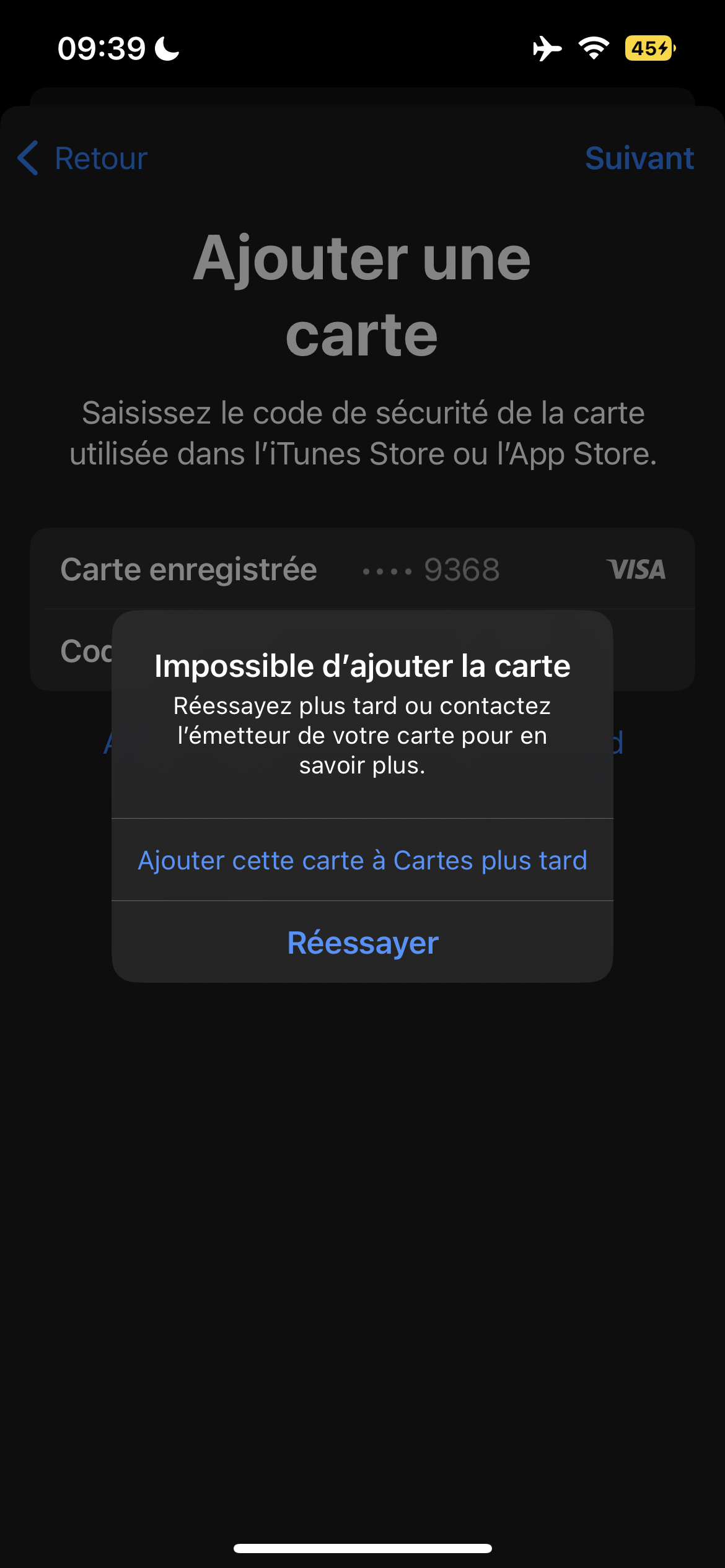Go back with the Retour button

(x=82, y=158)
